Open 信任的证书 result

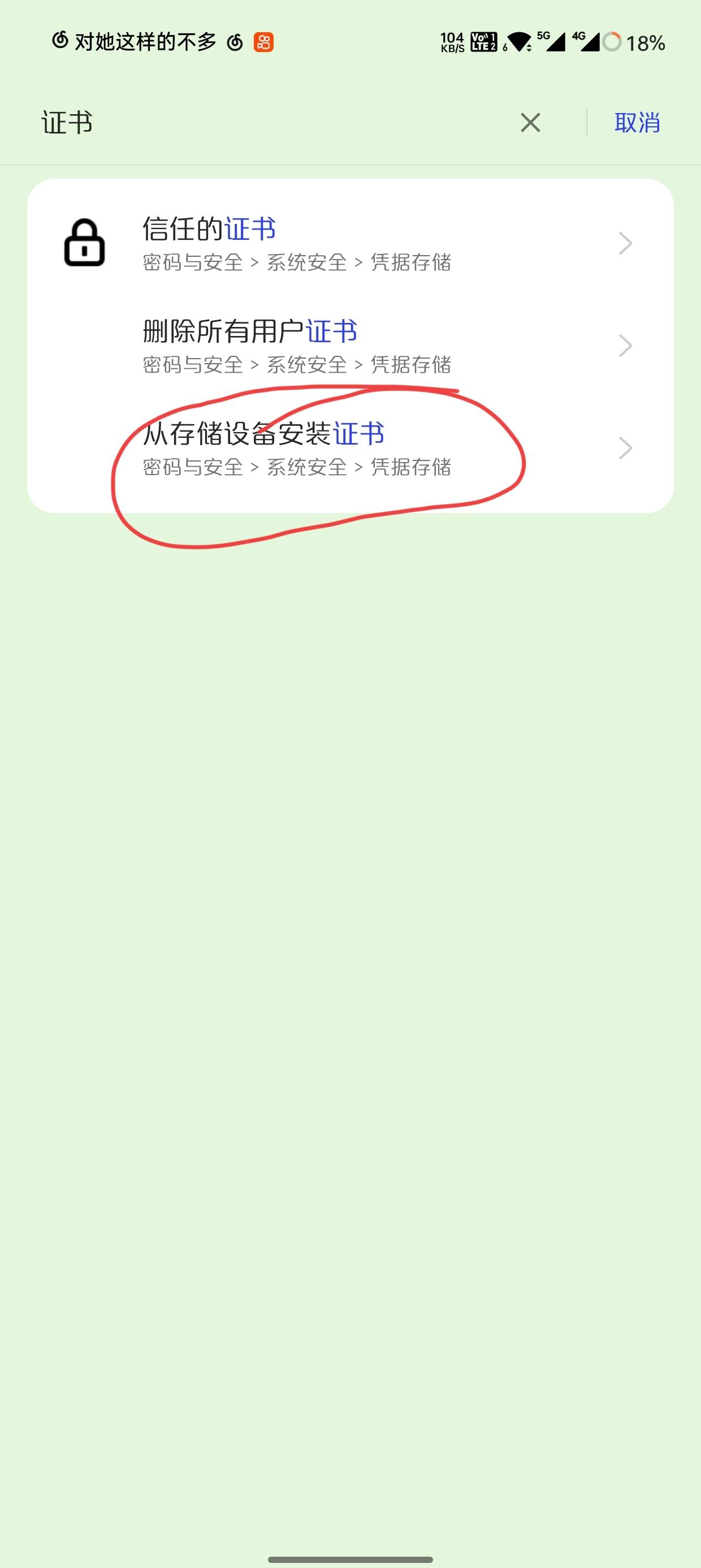pyautogui.click(x=350, y=243)
